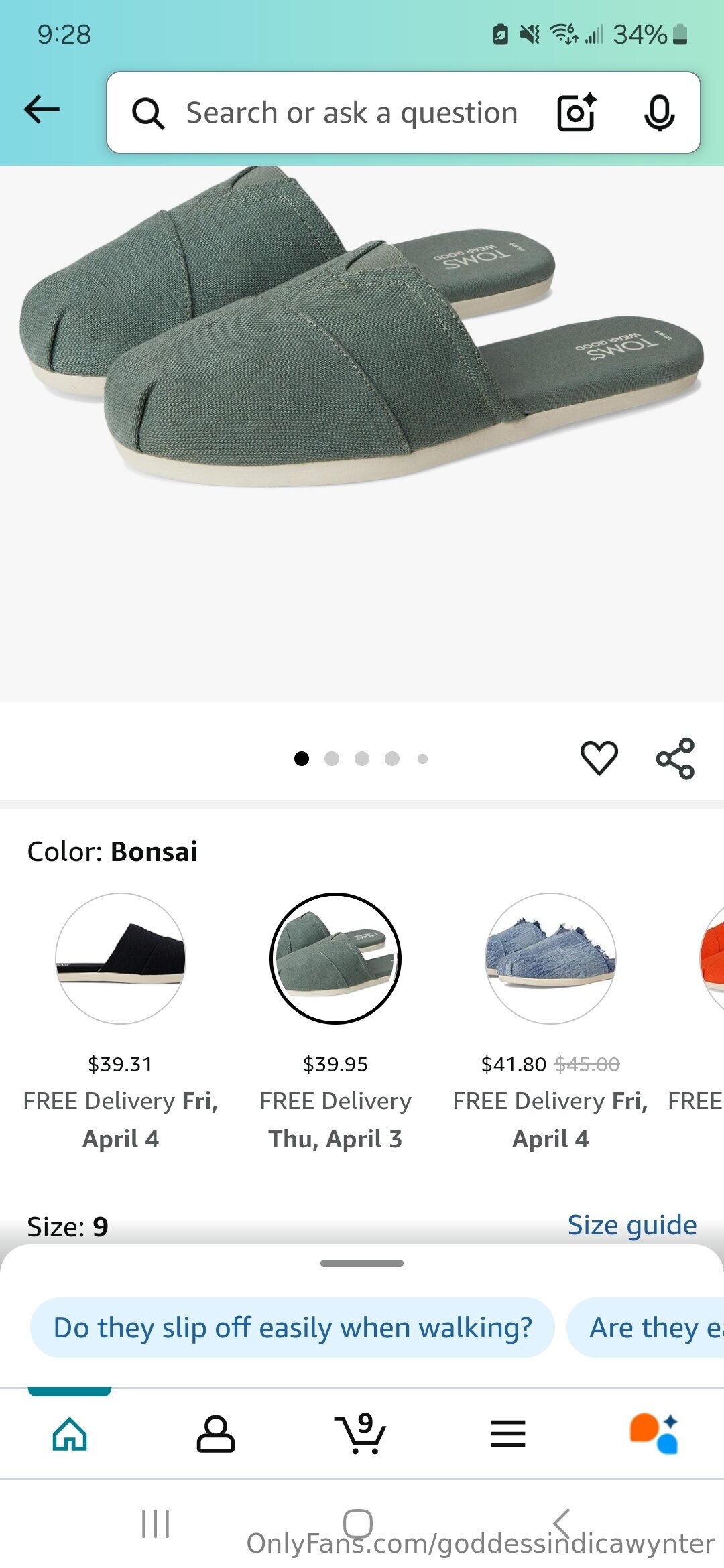724x1568 pixels.
Task: Open the hamburger menu tab
Action: pos(507,1433)
